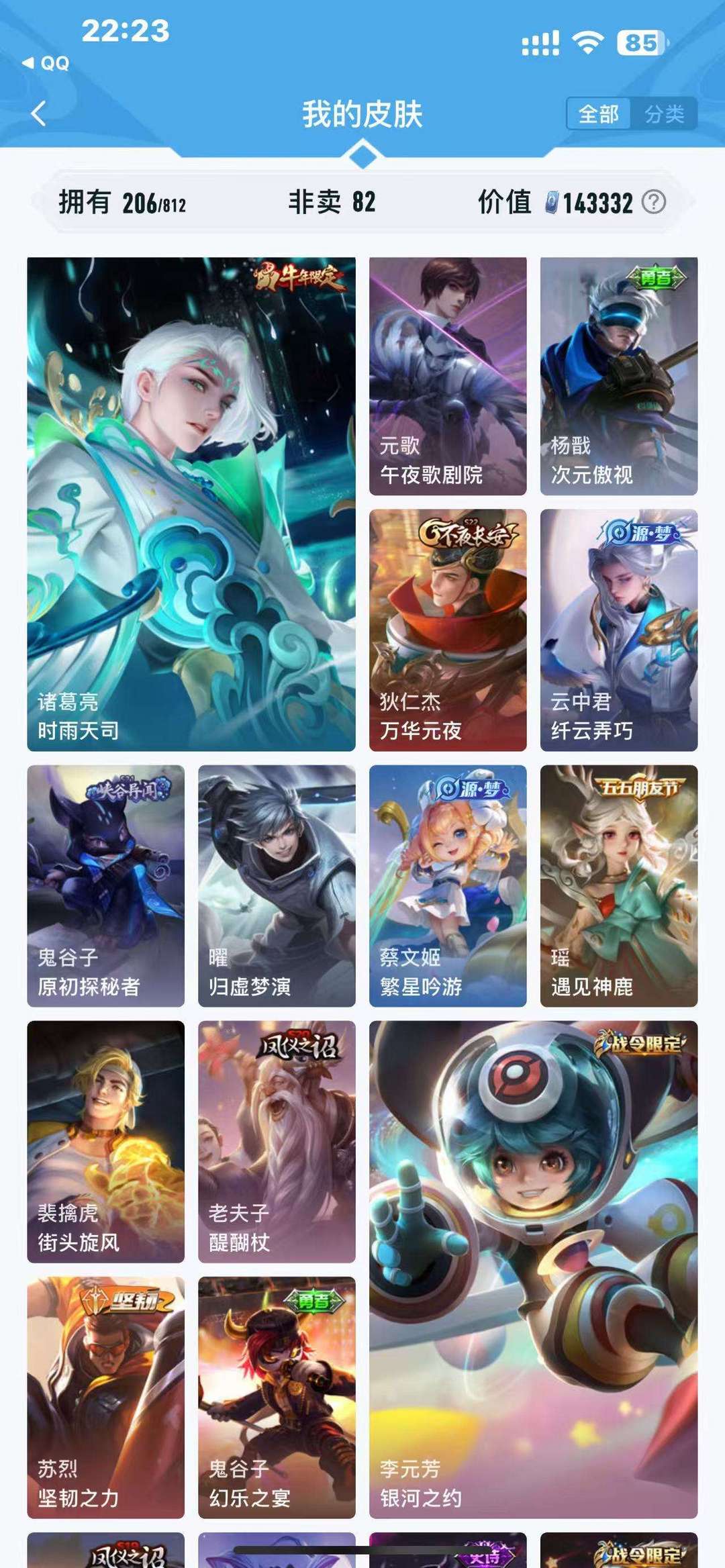View 苏烈 坚韧之力 skin

click(106, 1398)
